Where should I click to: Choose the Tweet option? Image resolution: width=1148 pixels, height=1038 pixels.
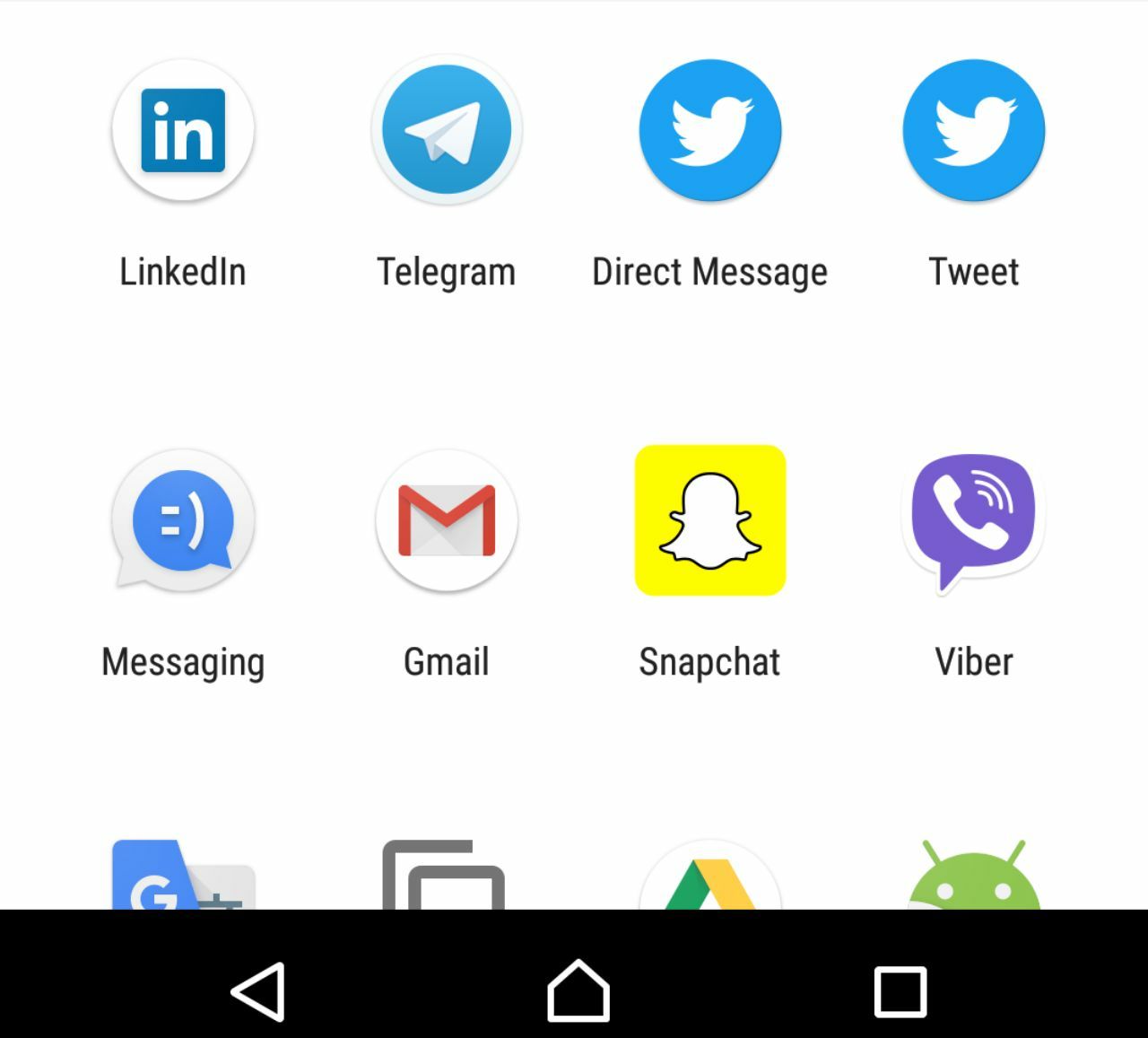(973, 131)
